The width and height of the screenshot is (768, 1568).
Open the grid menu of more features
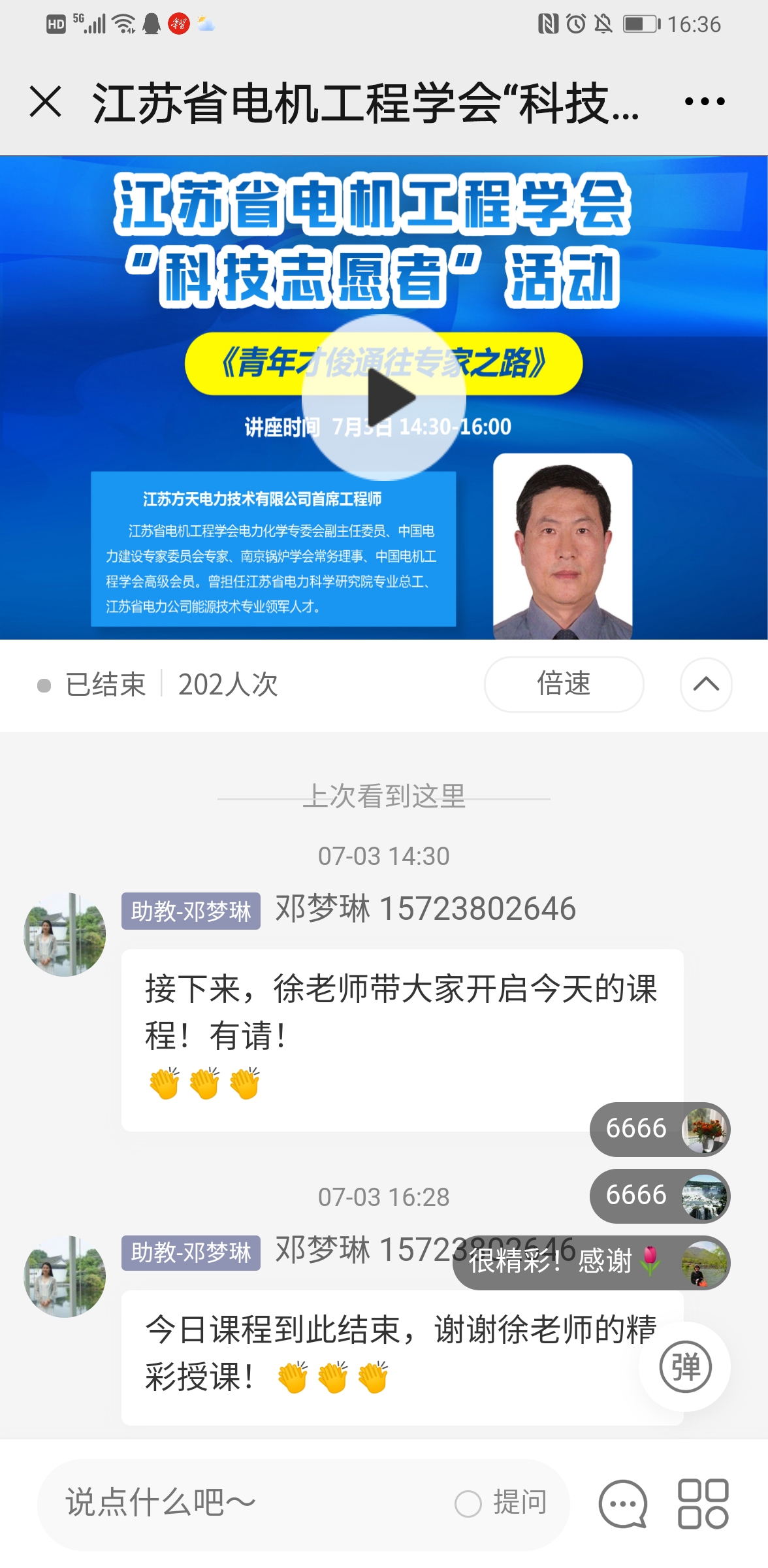[703, 1503]
